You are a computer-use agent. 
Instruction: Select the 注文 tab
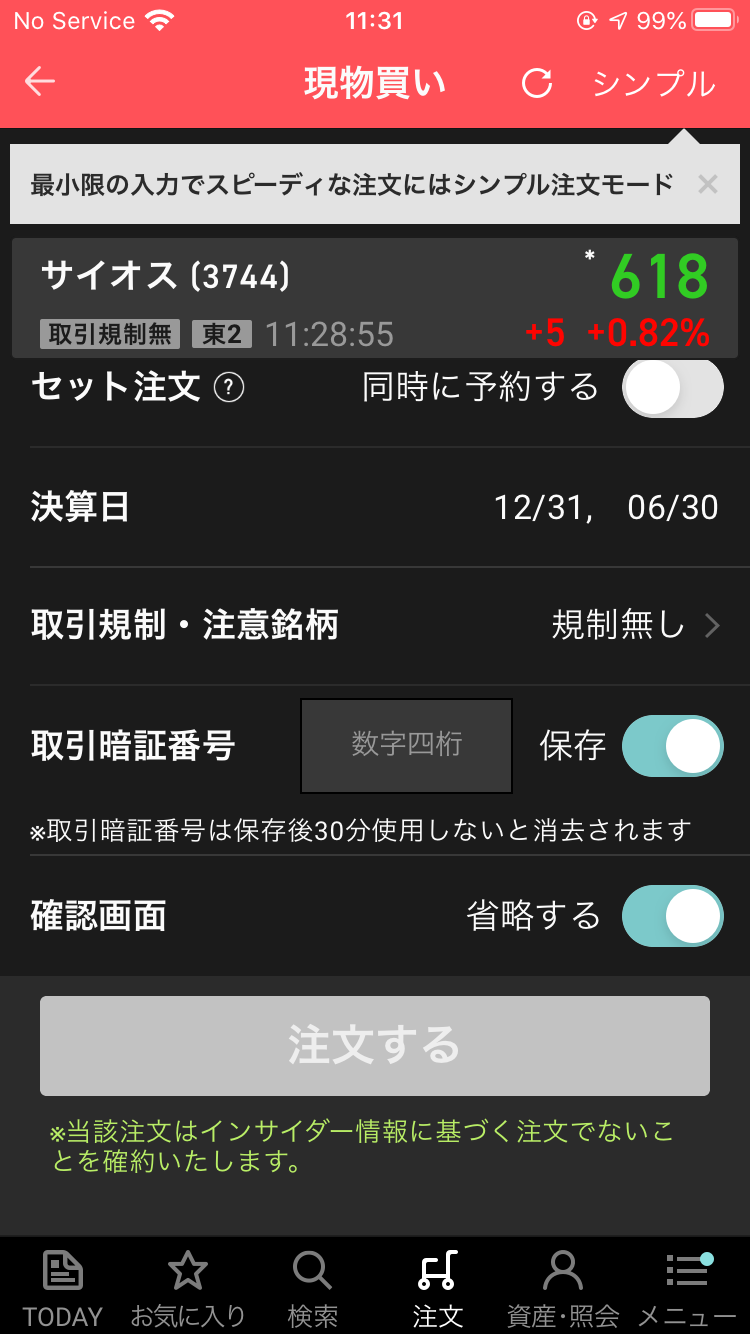[438, 1288]
